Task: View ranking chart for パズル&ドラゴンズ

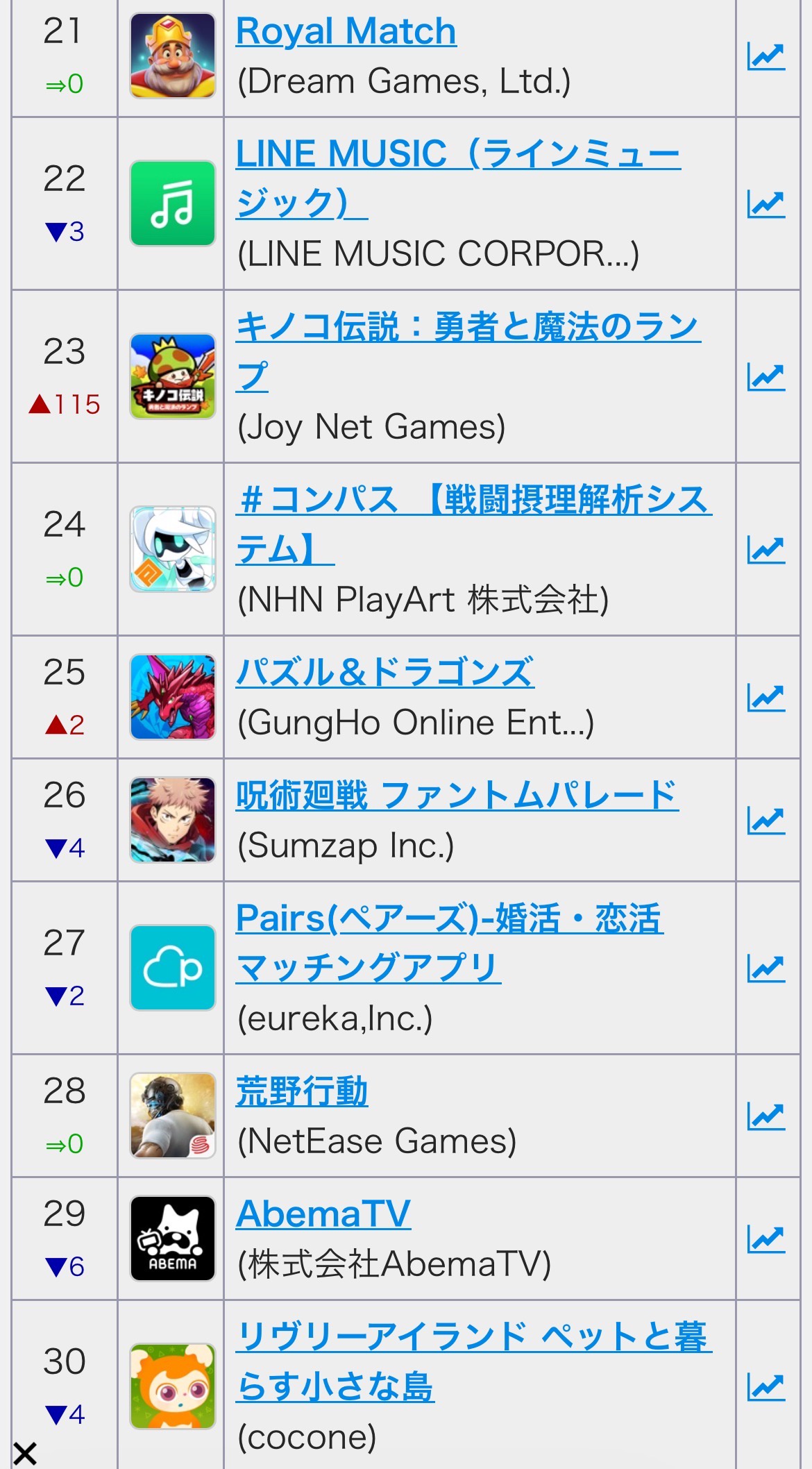Action: (766, 698)
